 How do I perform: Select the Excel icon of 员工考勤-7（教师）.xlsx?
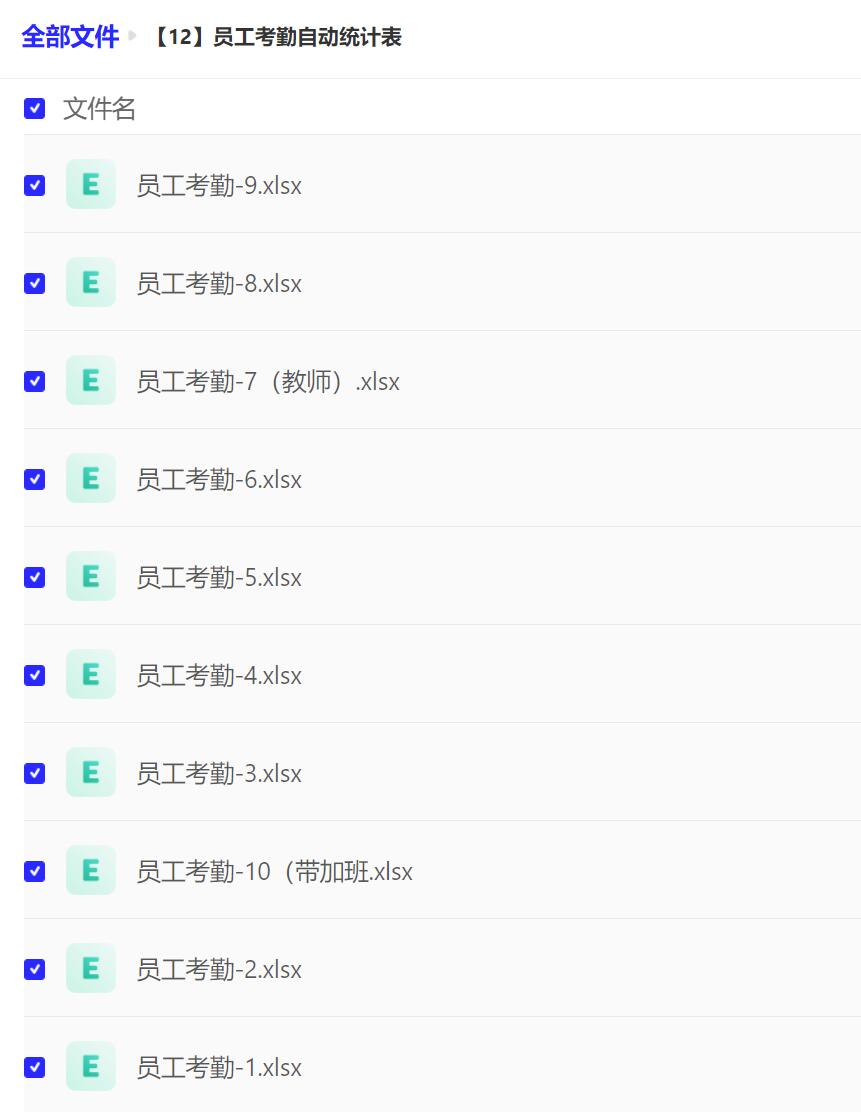coord(90,381)
